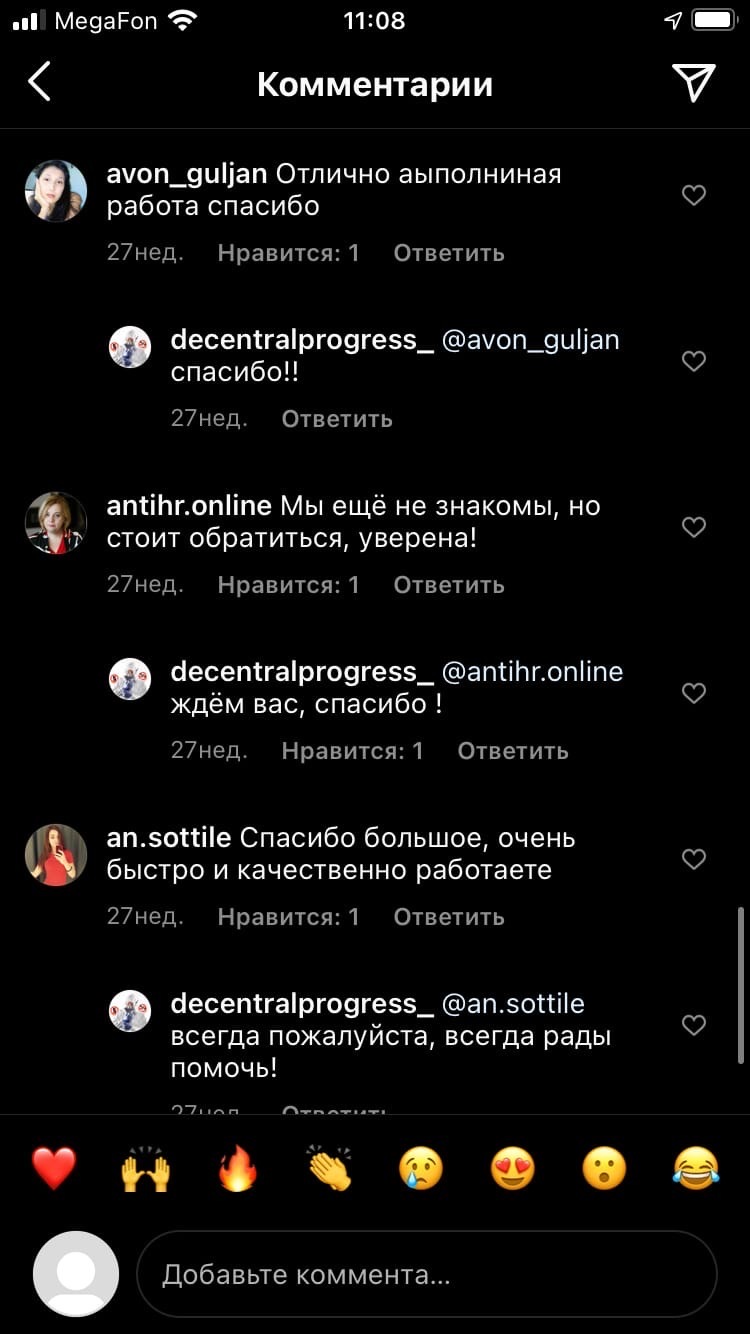The image size is (750, 1334).
Task: Like the decentralprogress_ reply to @avon_guljan
Action: [694, 361]
